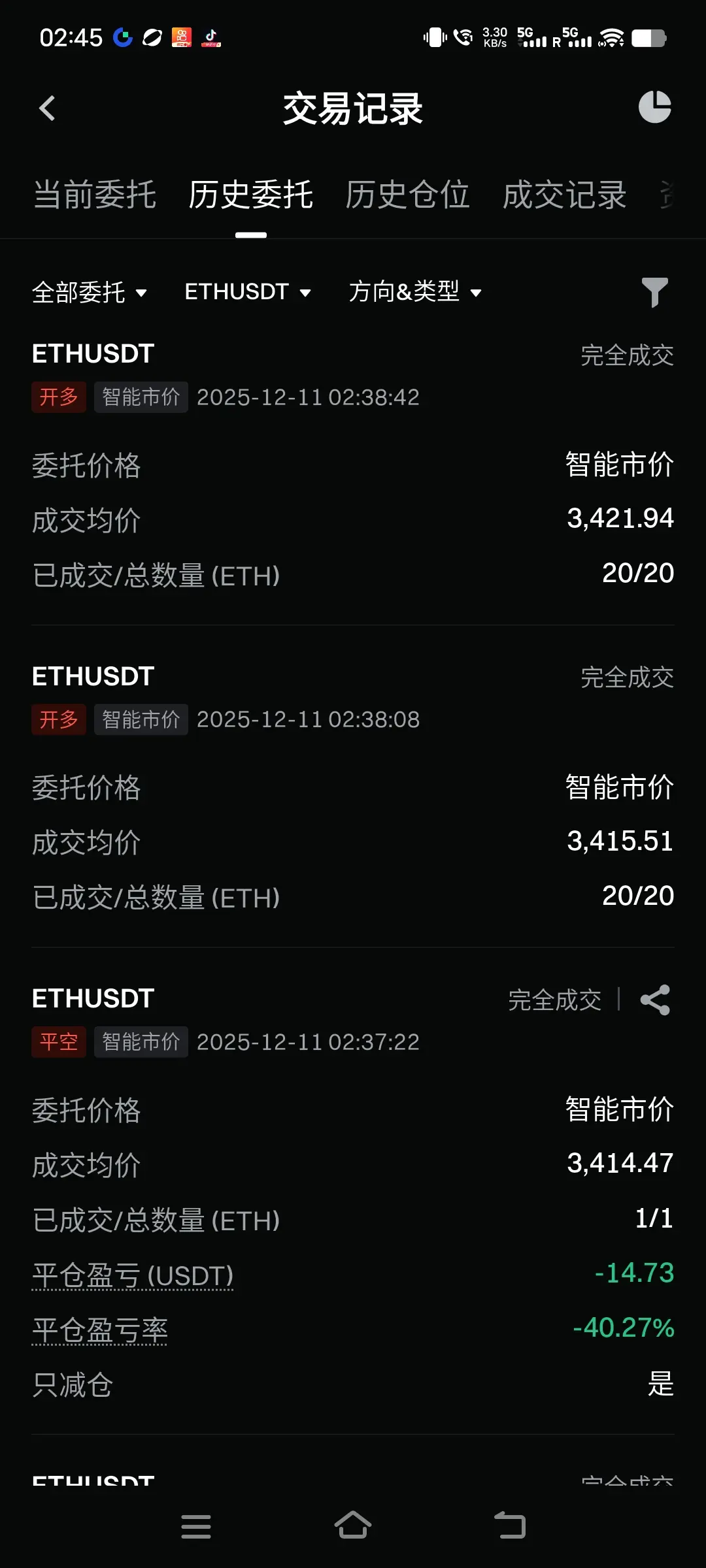Open system recent apps menu
Viewport: 706px width, 1568px height.
tap(196, 1526)
